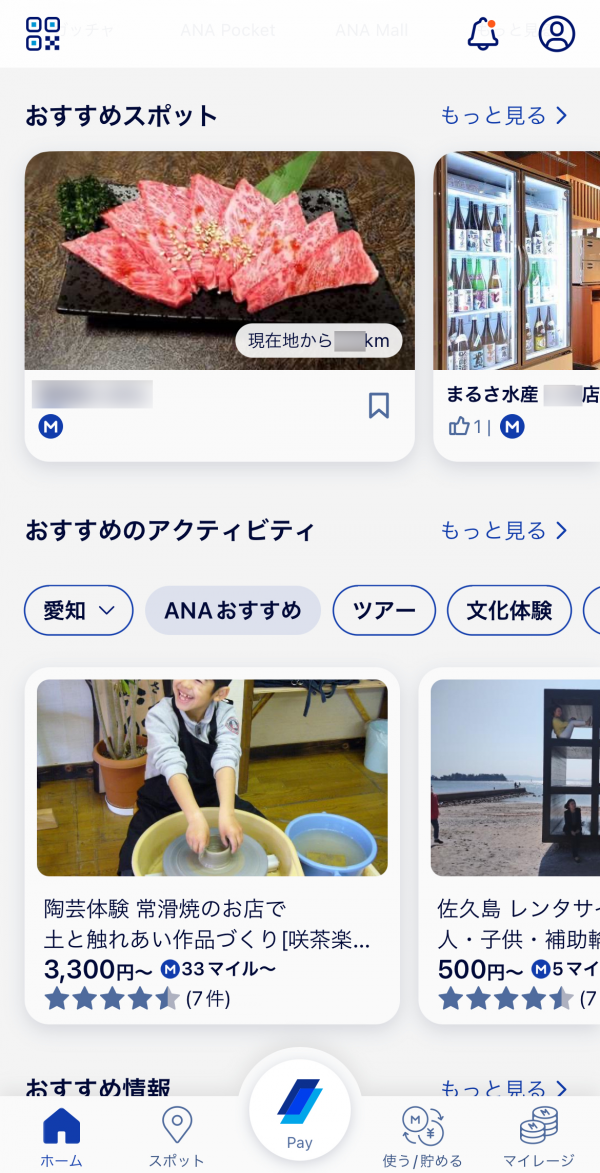Select the ANAおすすめ filter chip
This screenshot has width=600, height=1173.
pyautogui.click(x=233, y=610)
